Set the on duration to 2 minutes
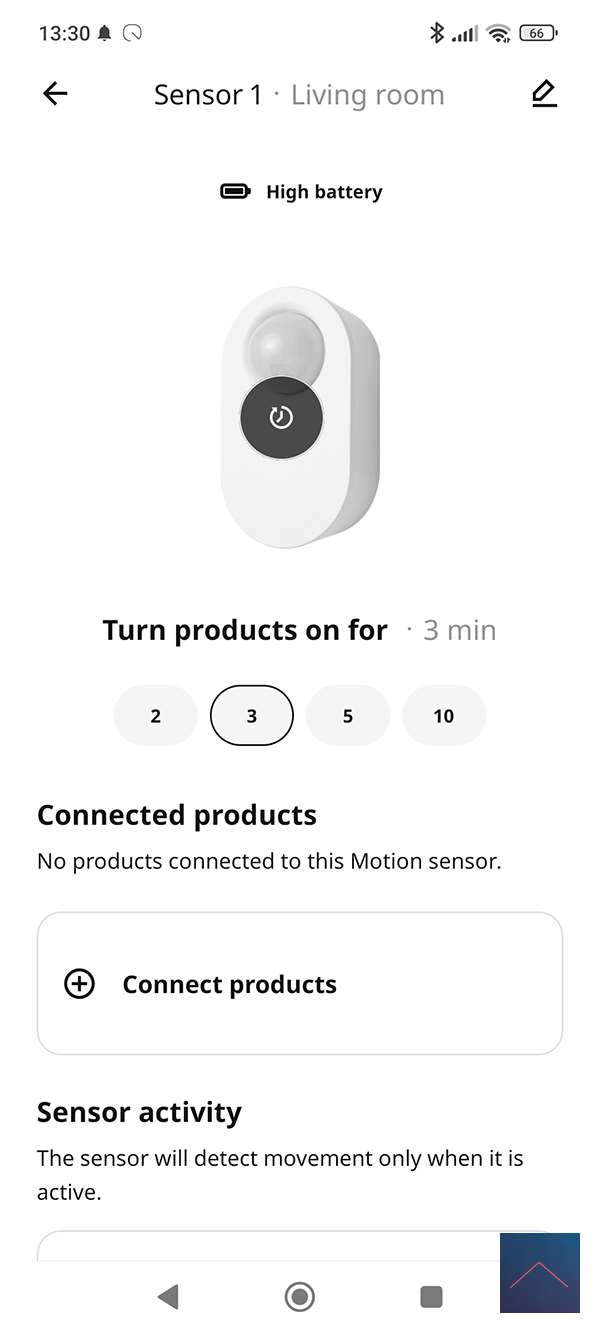The width and height of the screenshot is (600, 1333). [x=155, y=716]
